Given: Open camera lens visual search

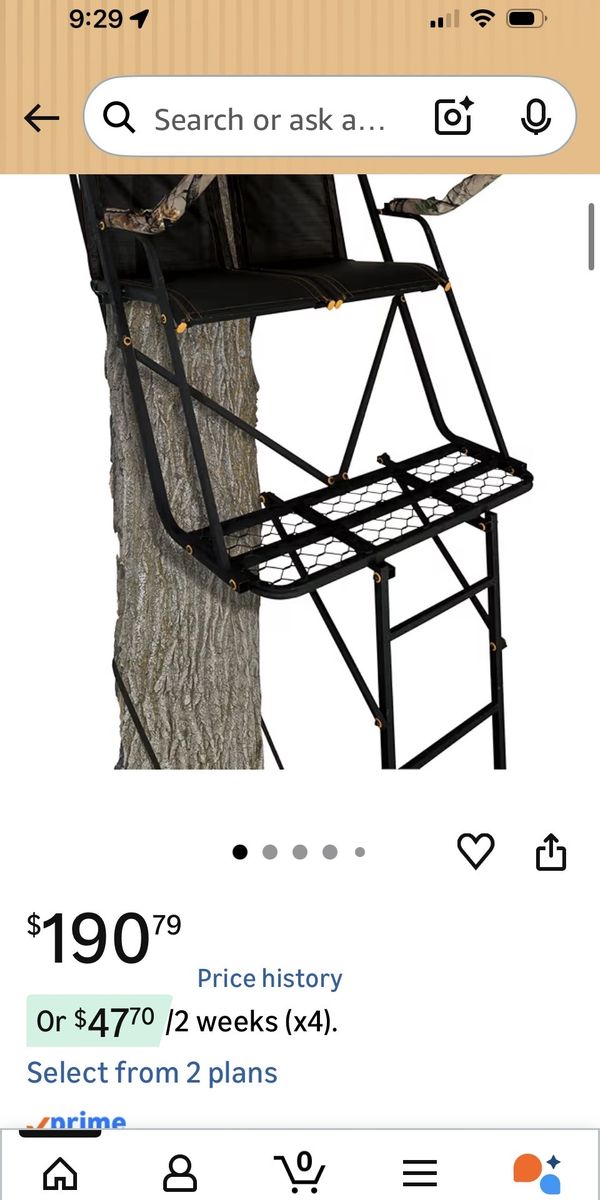Looking at the screenshot, I should 453,119.
